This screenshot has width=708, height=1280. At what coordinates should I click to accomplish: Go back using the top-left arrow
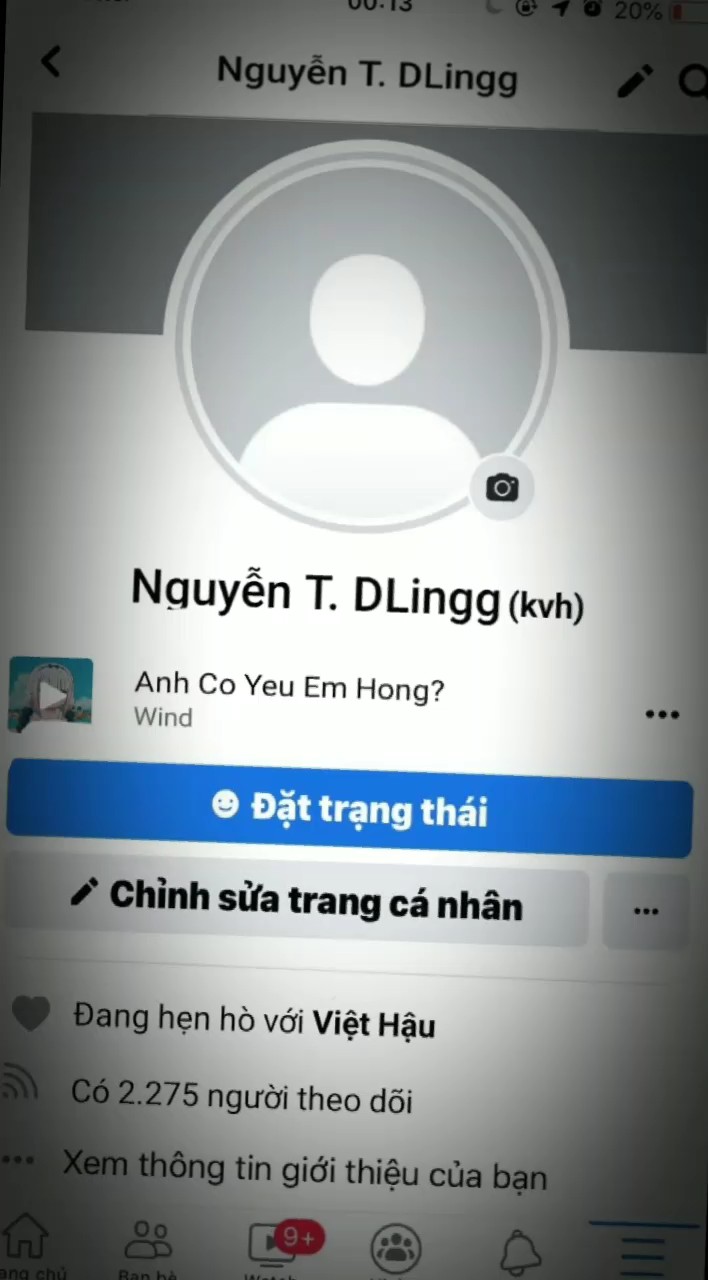tap(51, 62)
